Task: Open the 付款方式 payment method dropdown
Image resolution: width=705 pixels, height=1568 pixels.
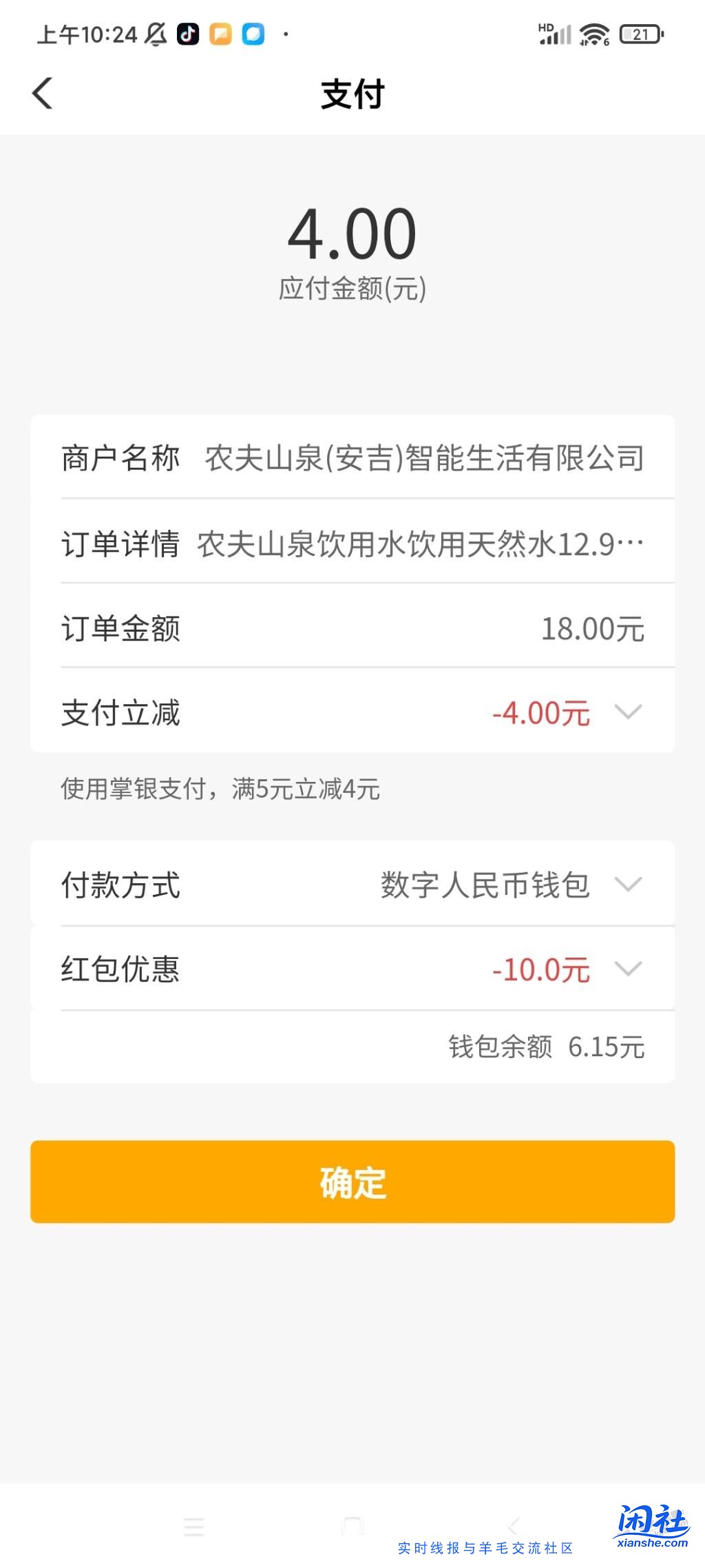Action: 627,885
